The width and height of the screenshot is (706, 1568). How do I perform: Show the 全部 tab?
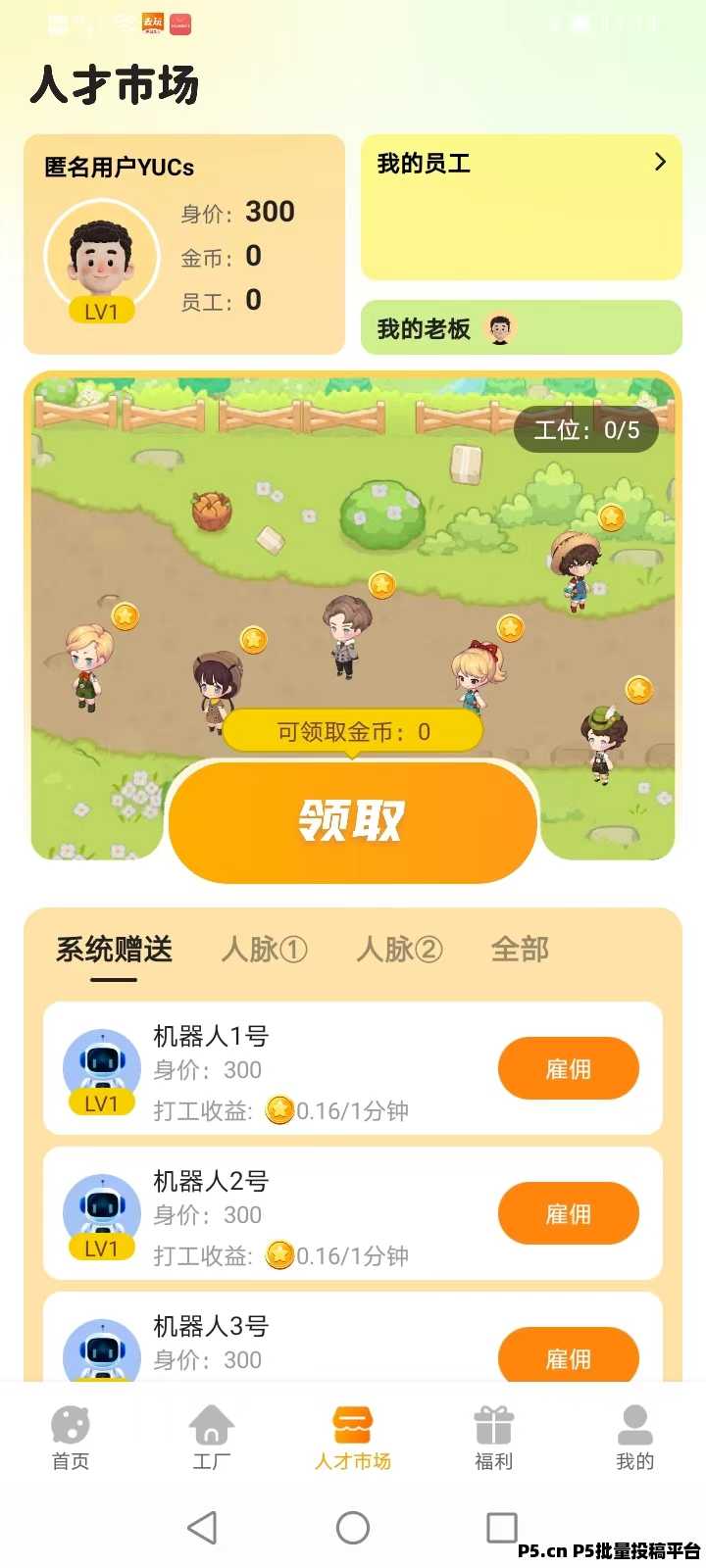(520, 950)
